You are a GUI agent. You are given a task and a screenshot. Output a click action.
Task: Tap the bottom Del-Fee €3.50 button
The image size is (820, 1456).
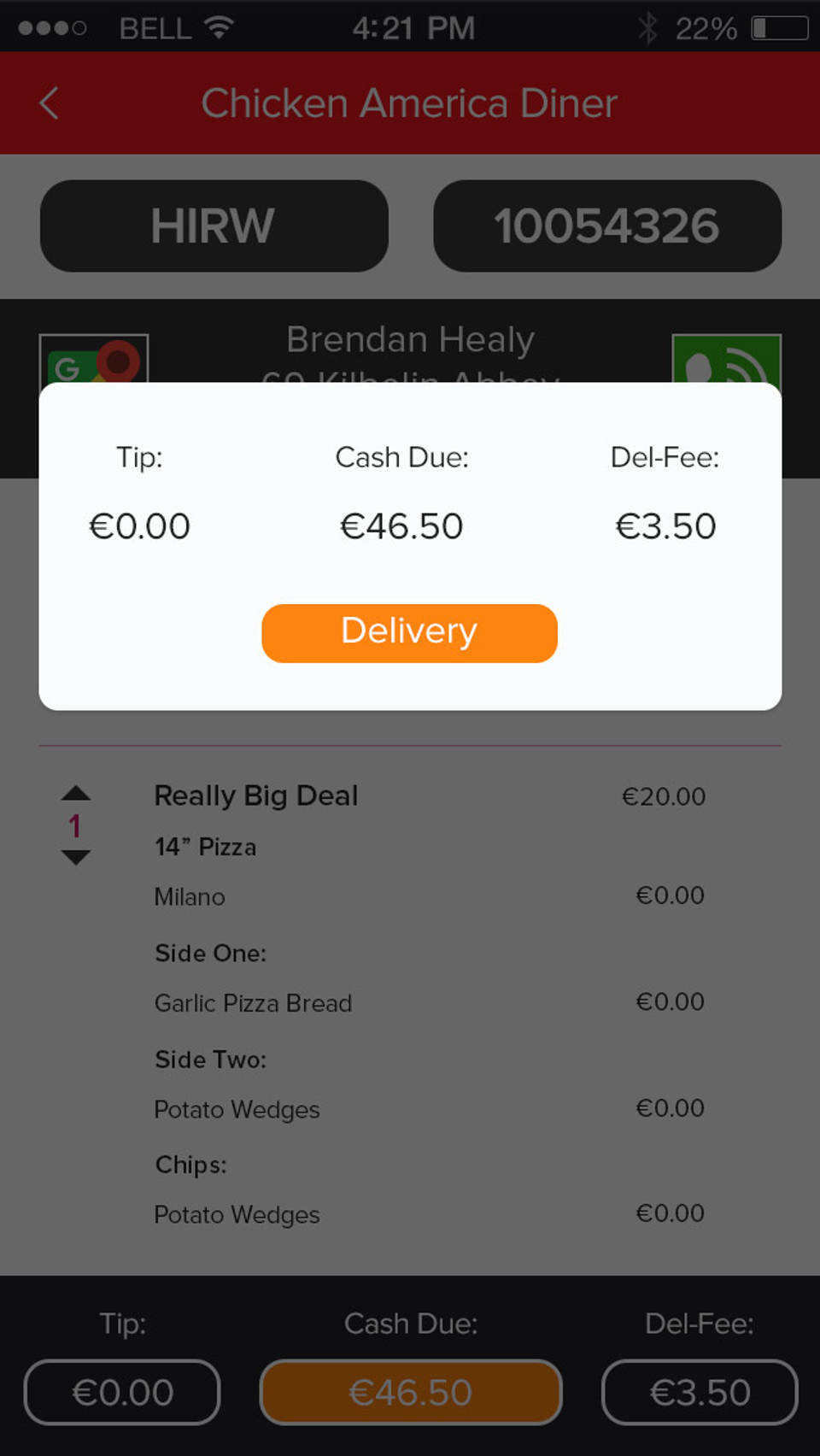pyautogui.click(x=700, y=1392)
